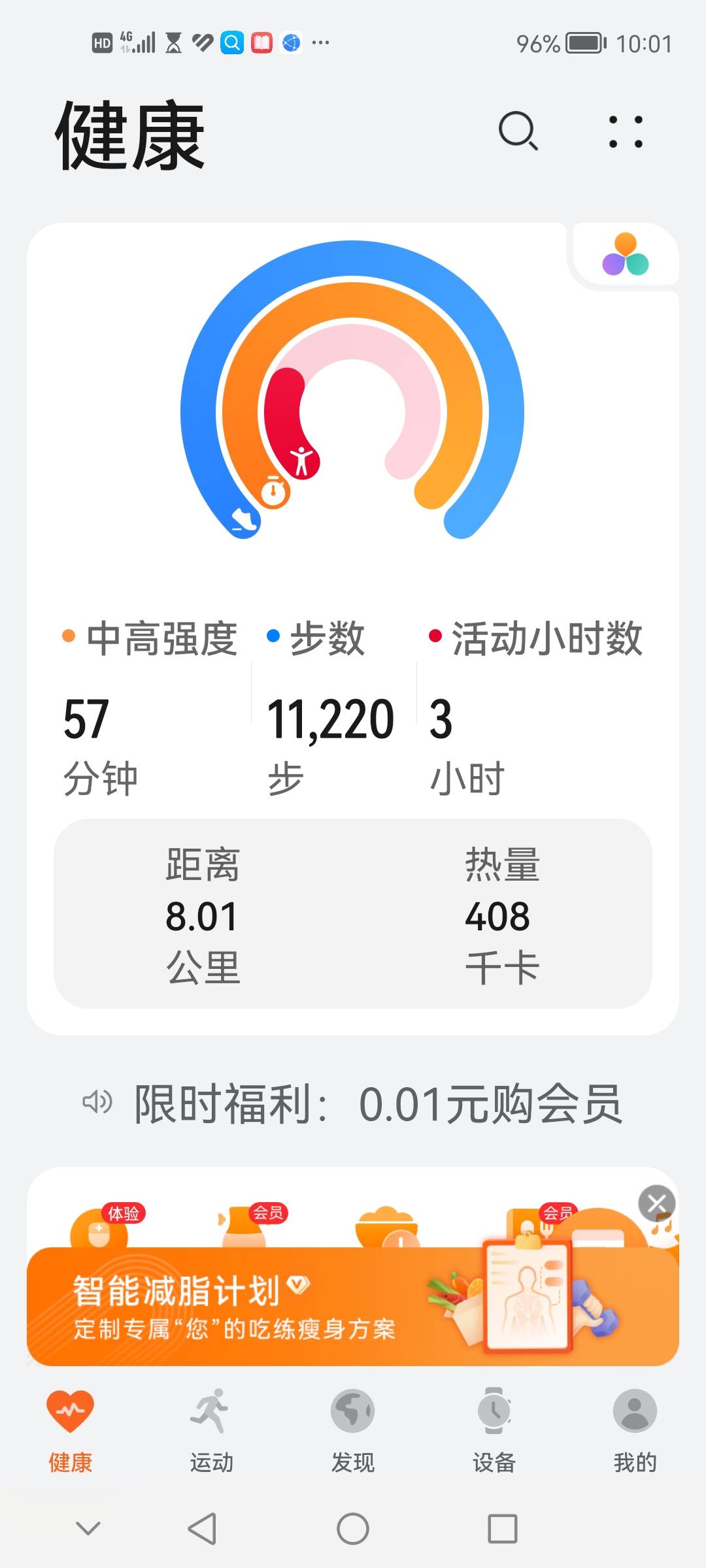Tap the shoe icon on the blue ring
This screenshot has height=1568, width=706.
(243, 519)
